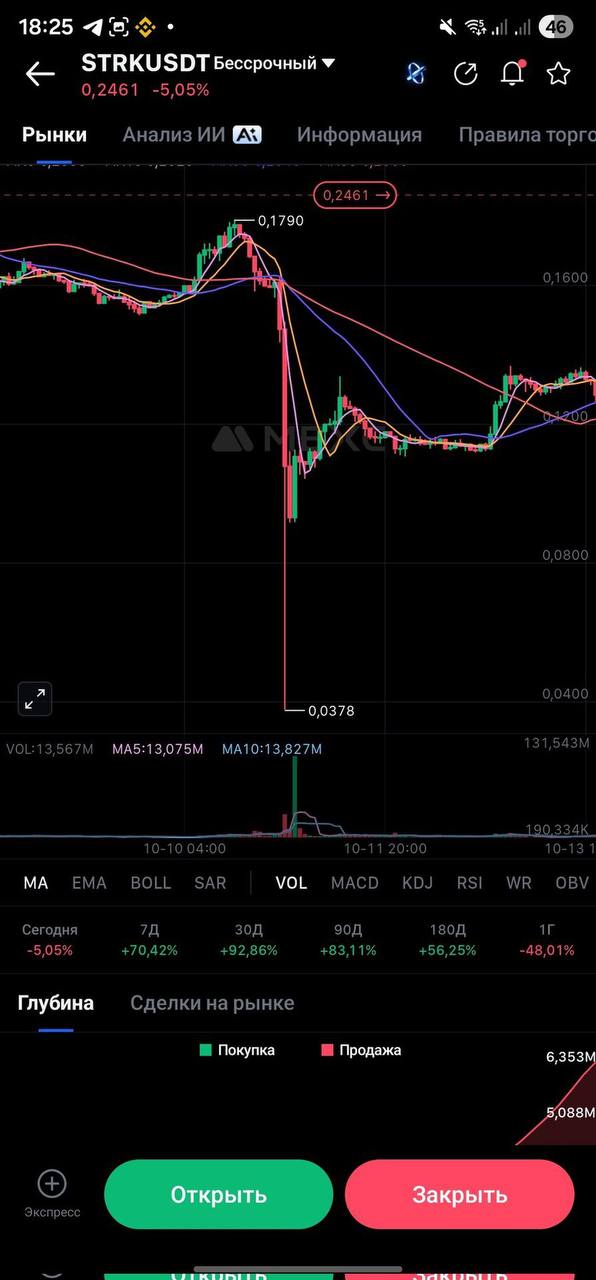Tap the share refresh circle icon
This screenshot has width=596, height=1280.
pos(465,73)
